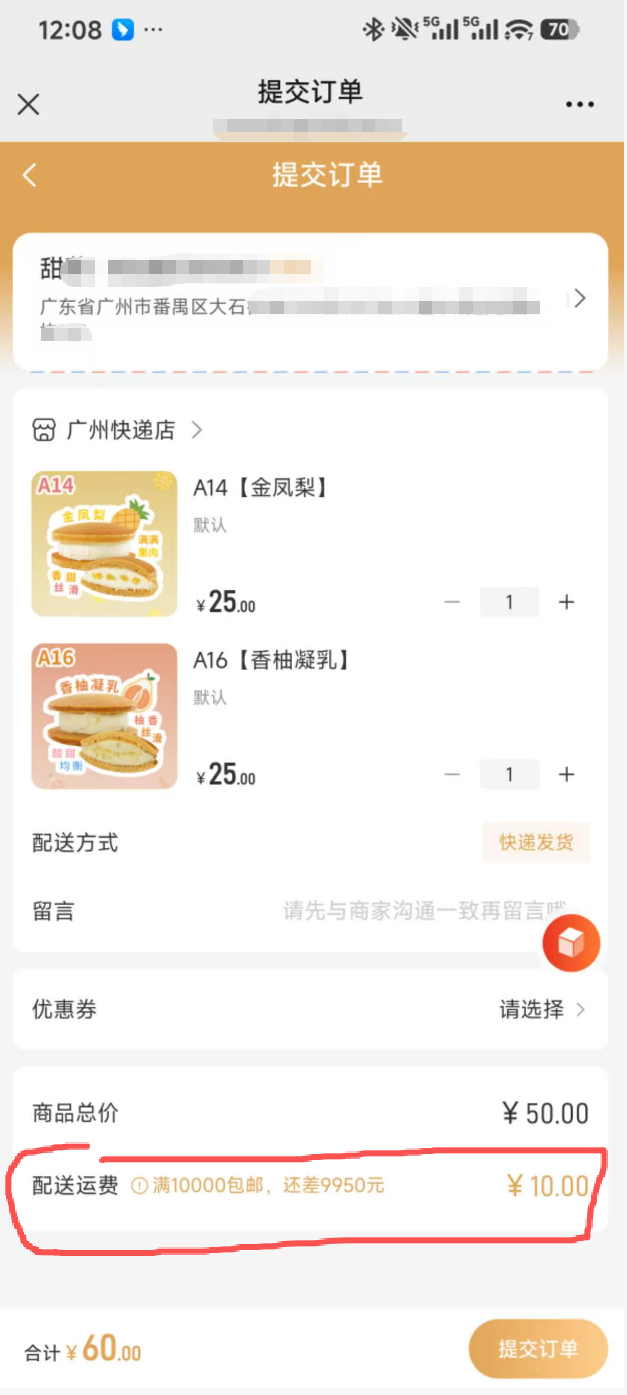Close the mini program with the X
Viewport: 627px width, 1395px height.
29,105
